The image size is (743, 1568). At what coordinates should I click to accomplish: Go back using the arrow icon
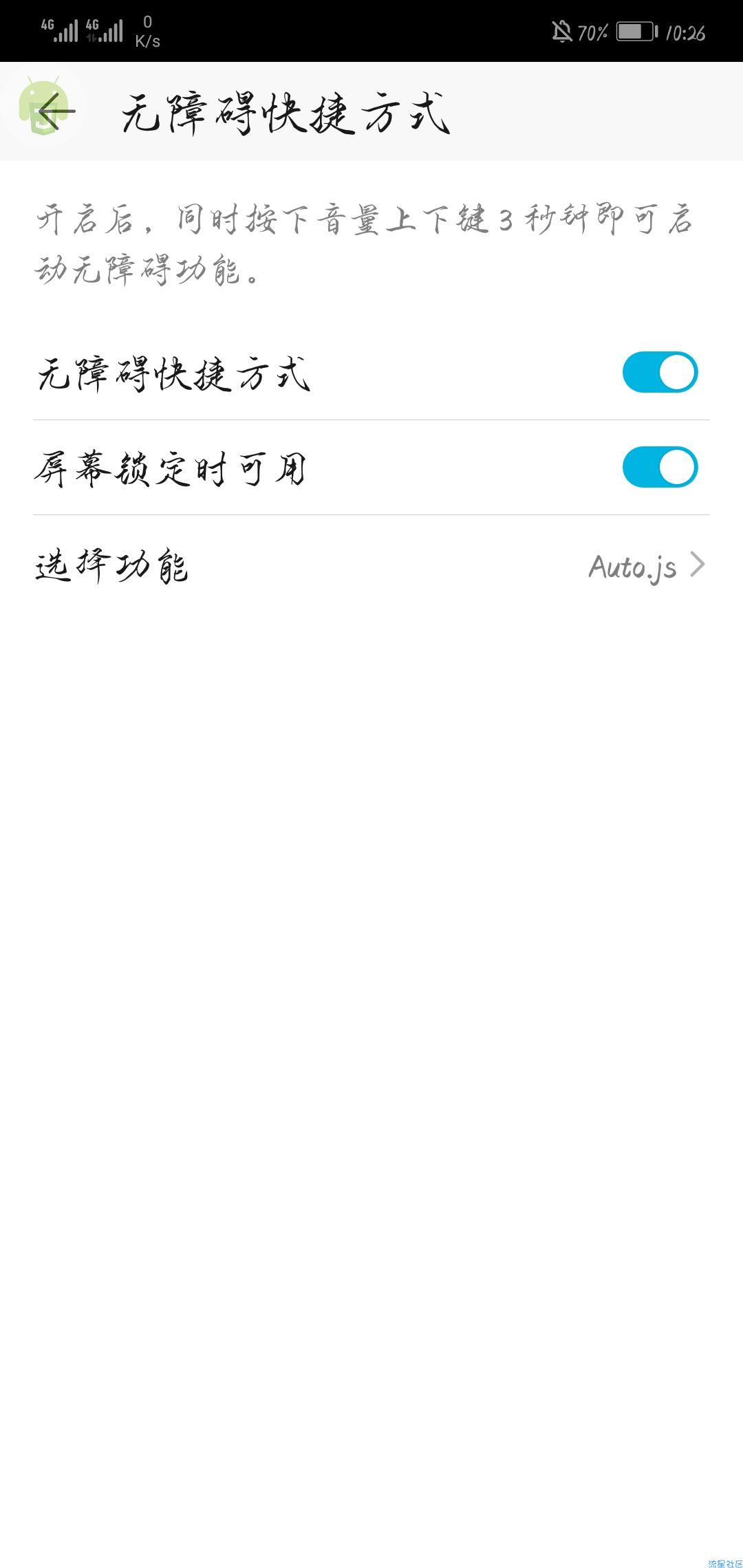tap(56, 111)
